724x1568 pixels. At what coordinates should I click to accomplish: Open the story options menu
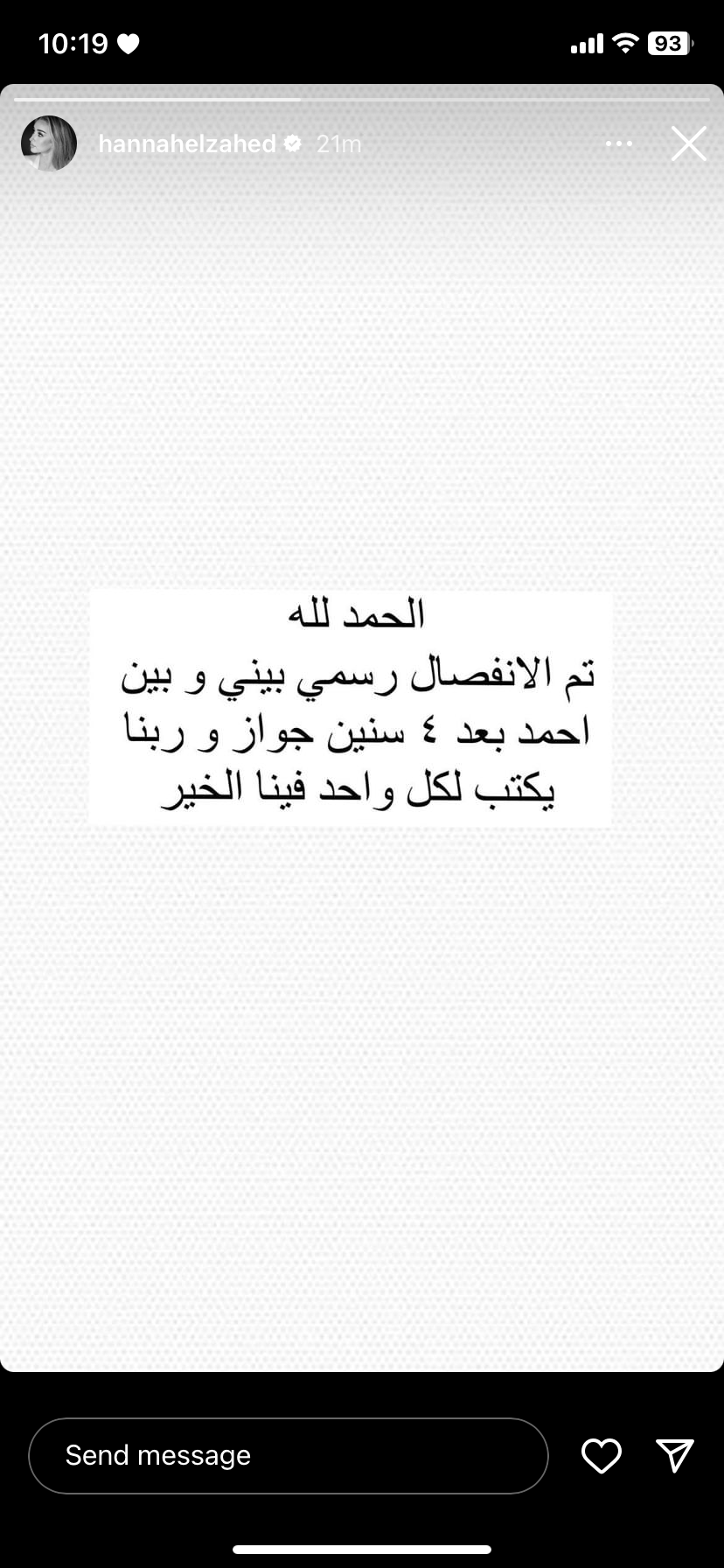point(618,143)
